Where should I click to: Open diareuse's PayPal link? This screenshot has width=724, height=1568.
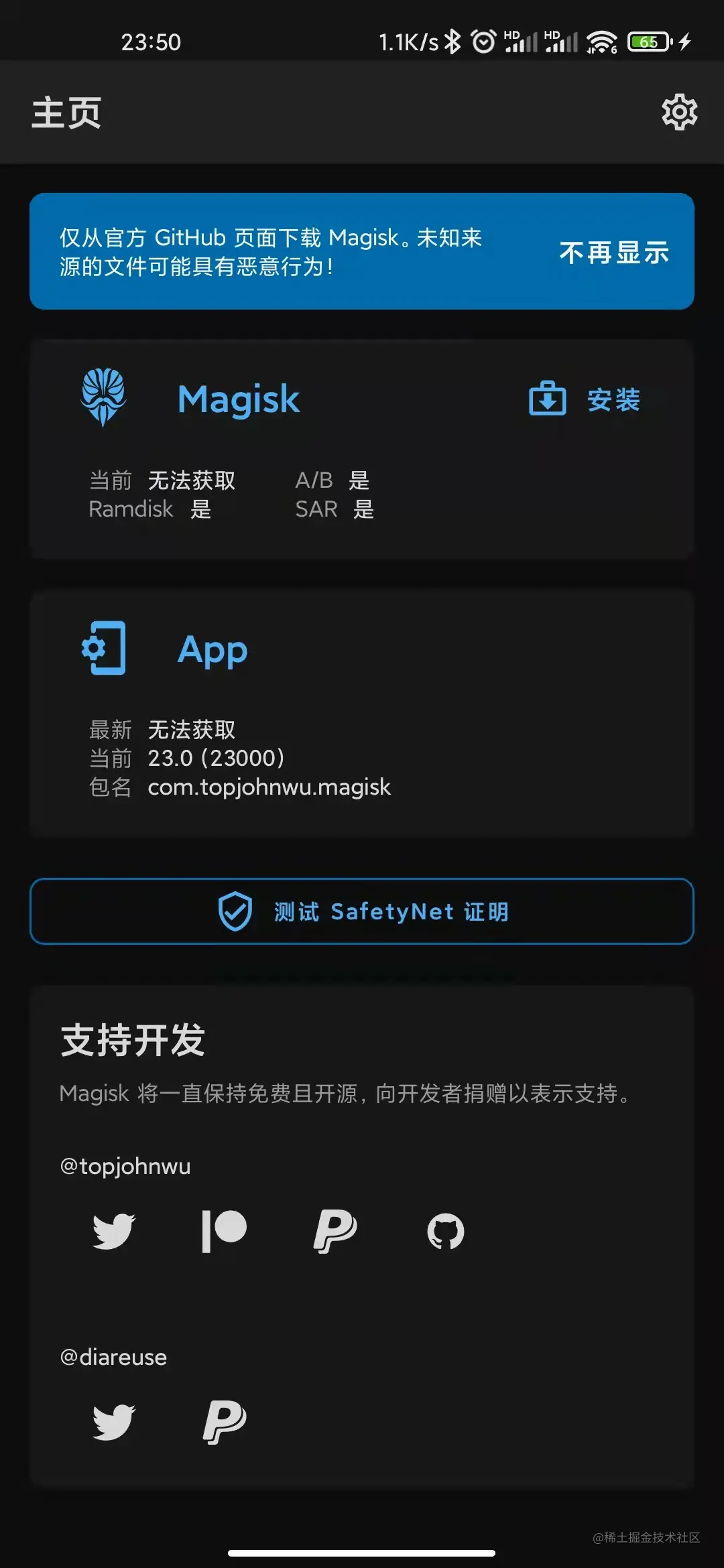click(x=224, y=1422)
